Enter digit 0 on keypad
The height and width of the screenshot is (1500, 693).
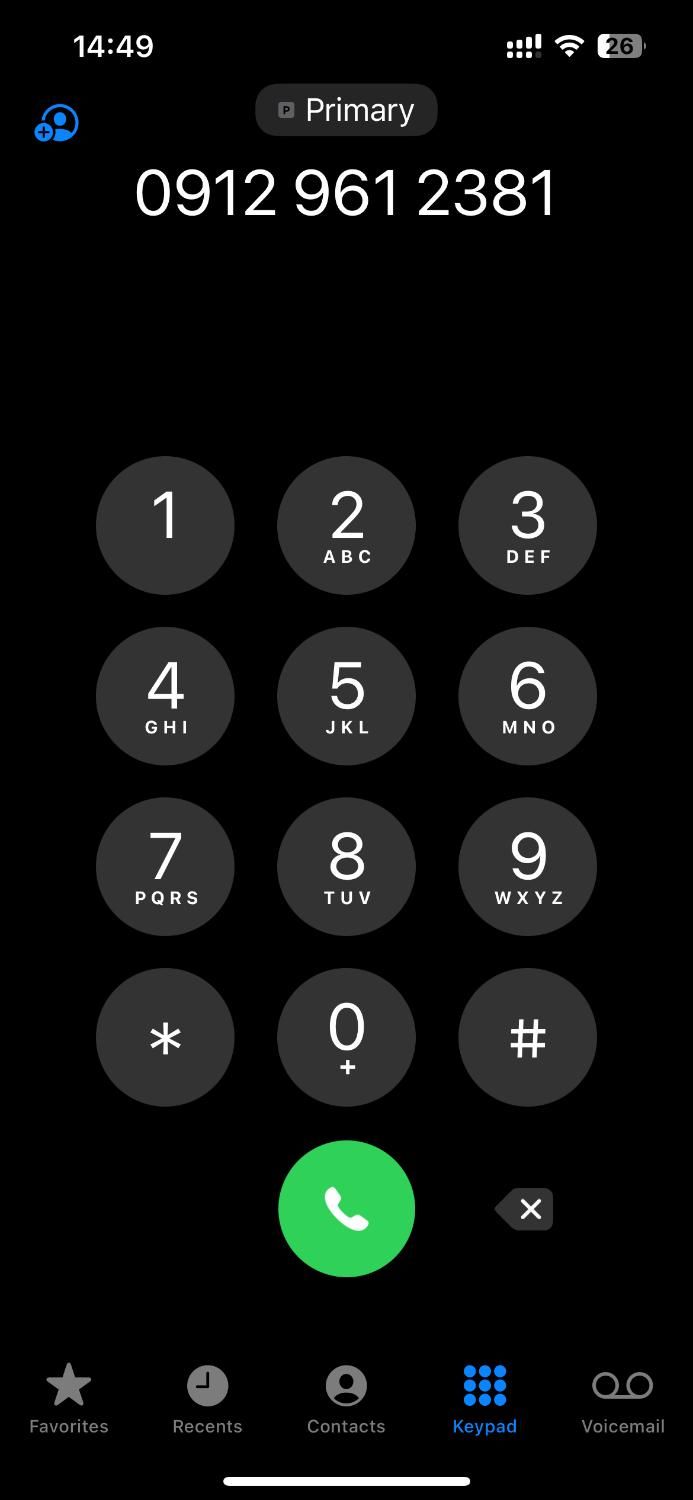pos(346,1037)
